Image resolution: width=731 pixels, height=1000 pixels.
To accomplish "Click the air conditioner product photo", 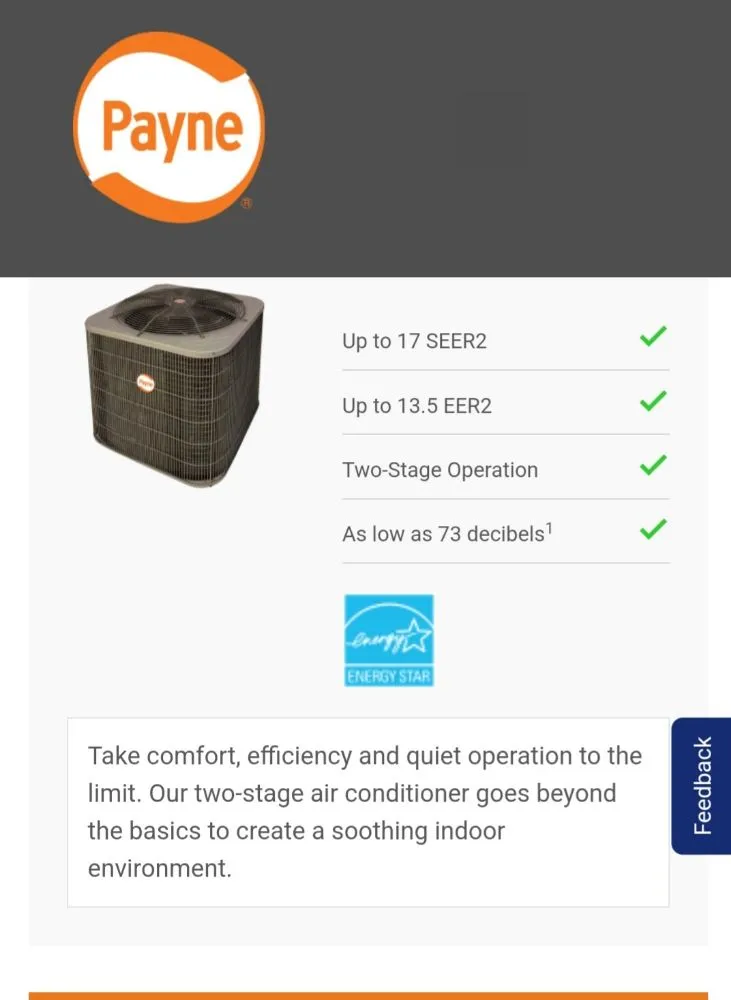I will pos(175,385).
